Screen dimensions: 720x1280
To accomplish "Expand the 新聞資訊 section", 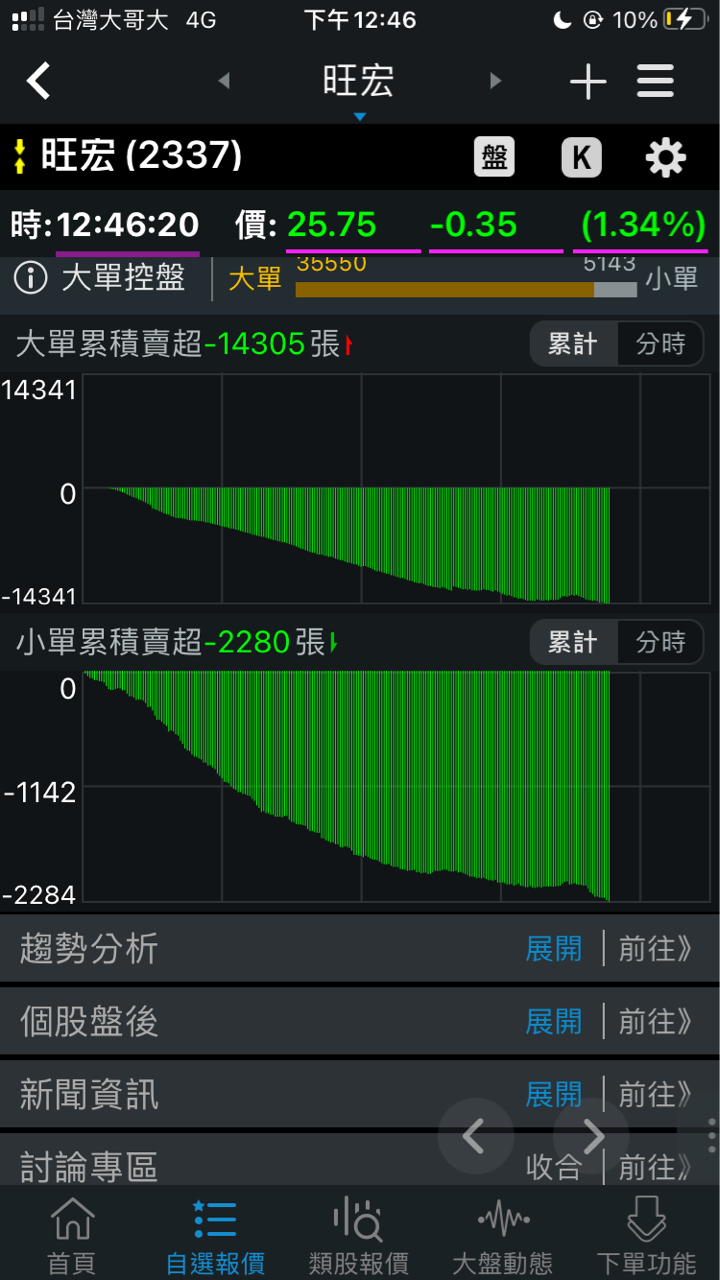I will tap(553, 1094).
